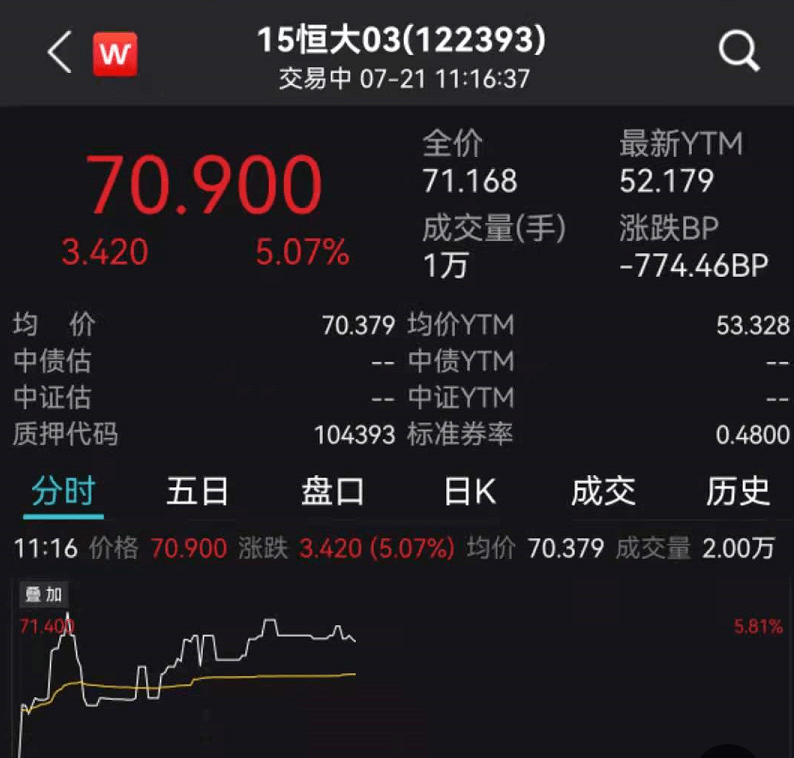Go back using the top-left arrow
794x758 pixels.
(x=59, y=52)
